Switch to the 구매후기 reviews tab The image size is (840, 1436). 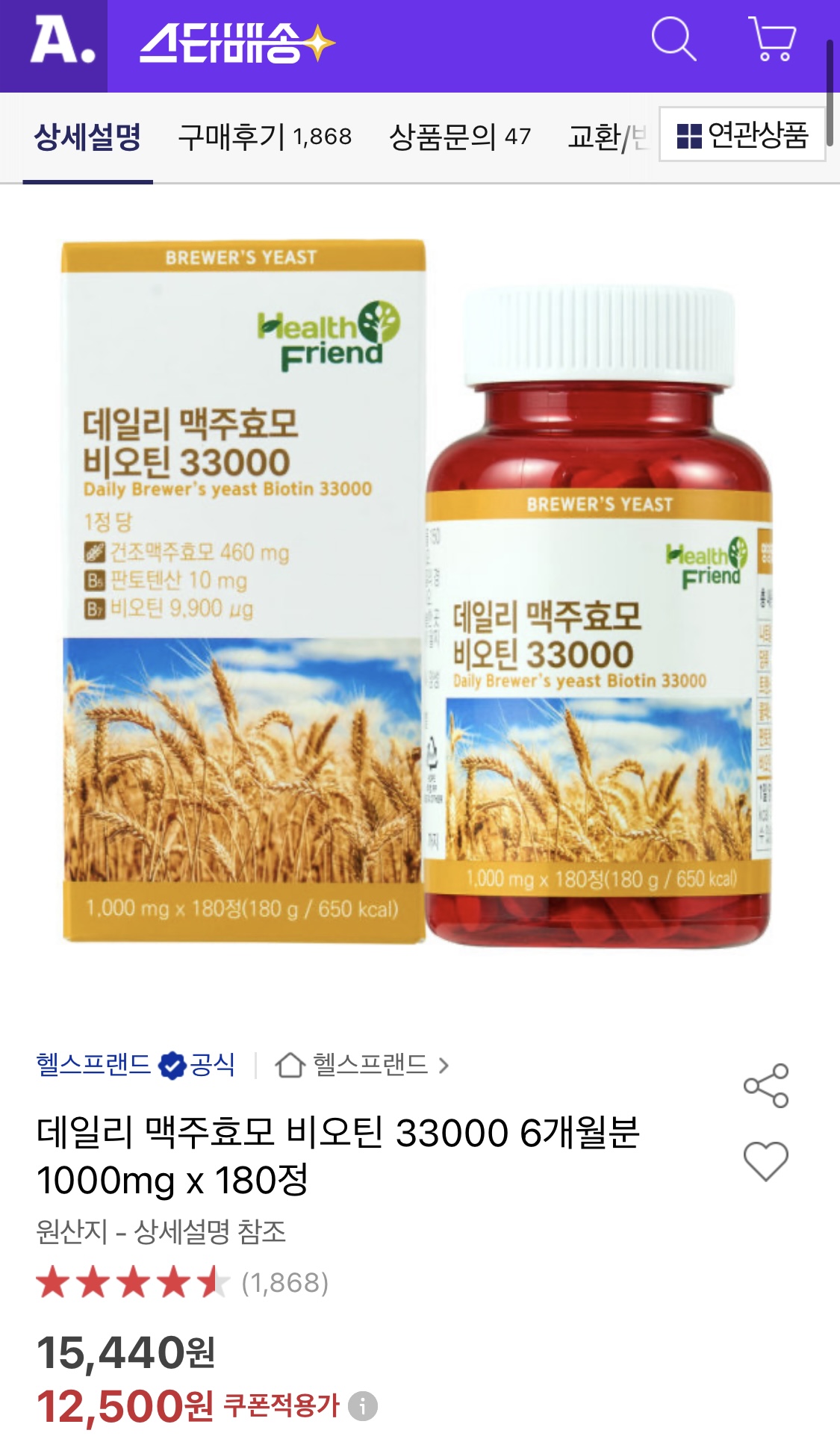click(264, 137)
